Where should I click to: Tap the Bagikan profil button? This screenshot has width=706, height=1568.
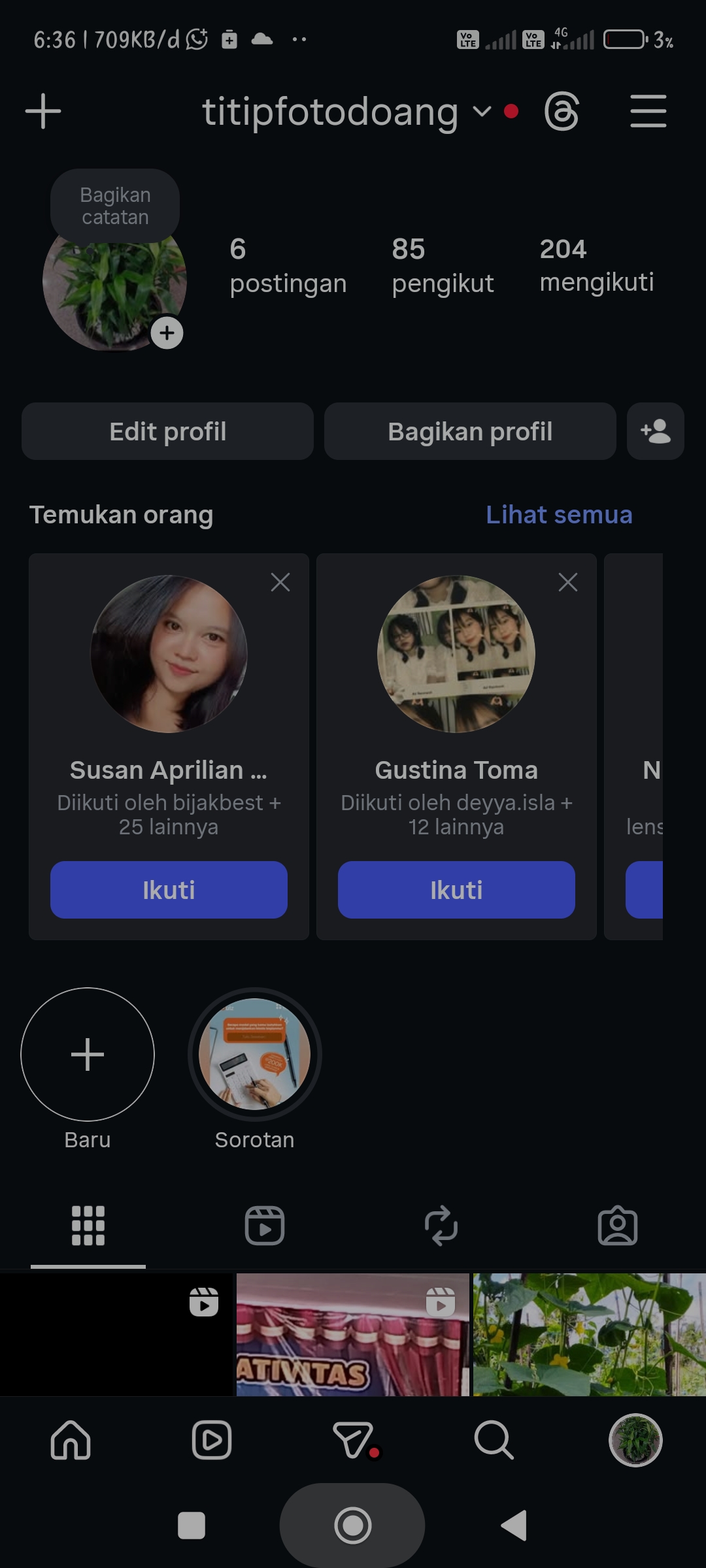pyautogui.click(x=470, y=431)
